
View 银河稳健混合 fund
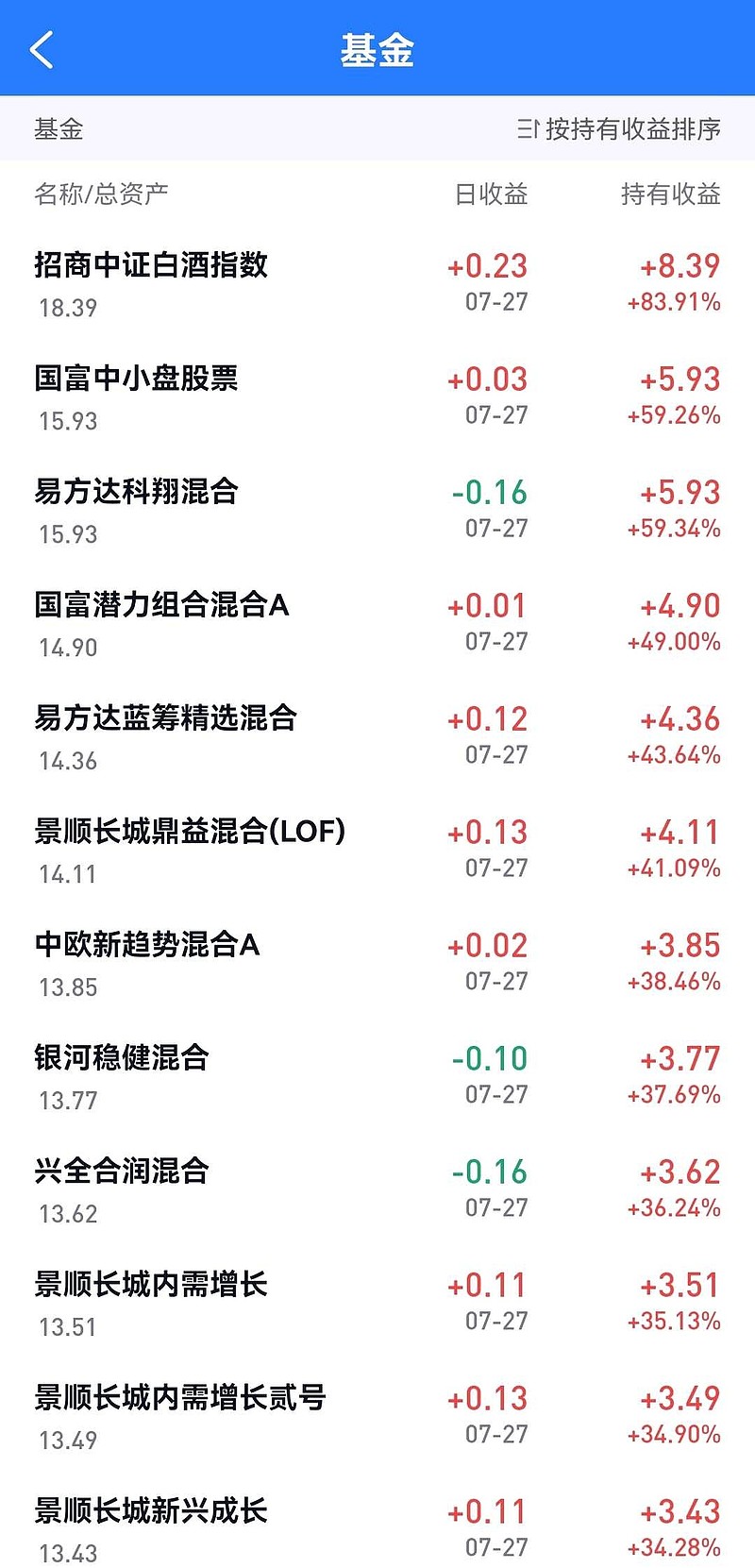pos(377,1077)
